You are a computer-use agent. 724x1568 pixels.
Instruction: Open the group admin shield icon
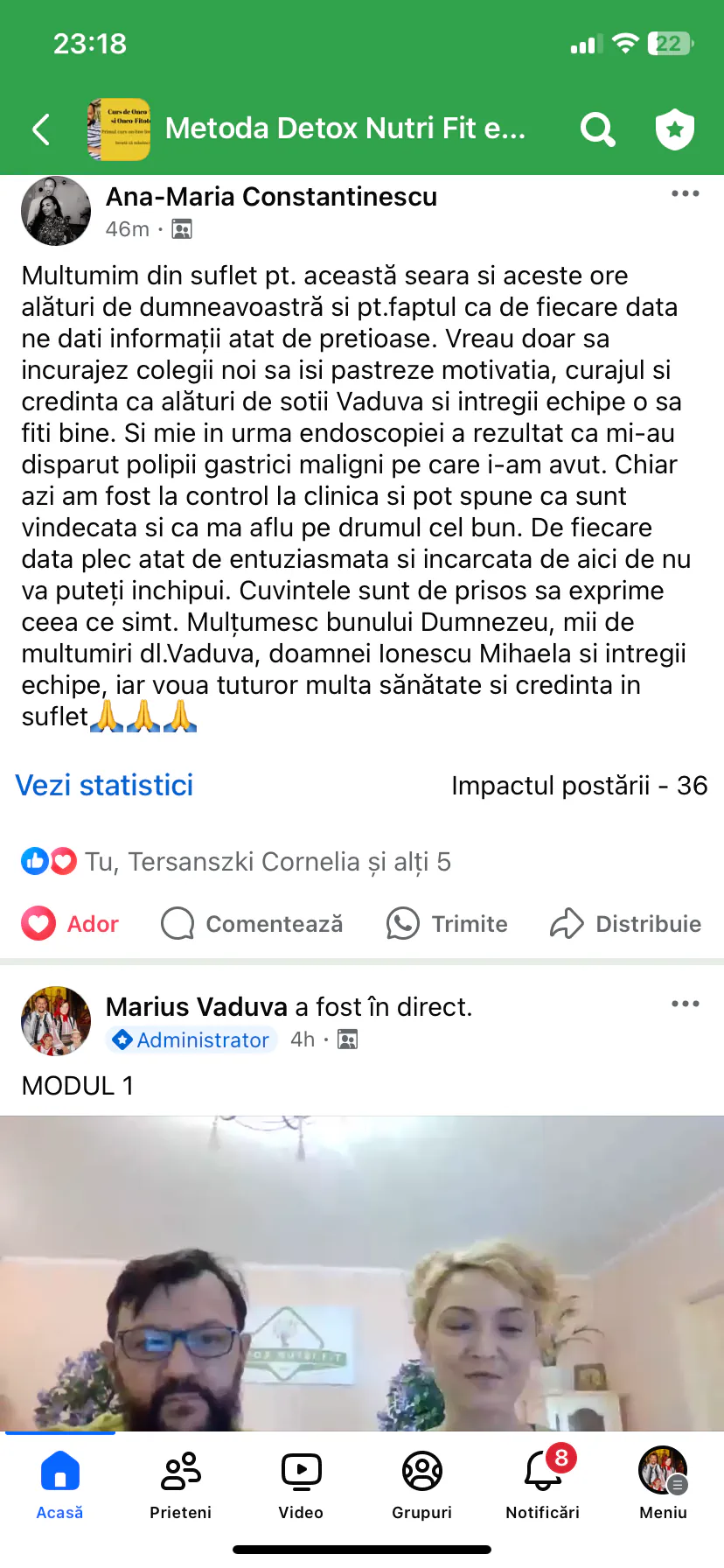click(x=674, y=129)
